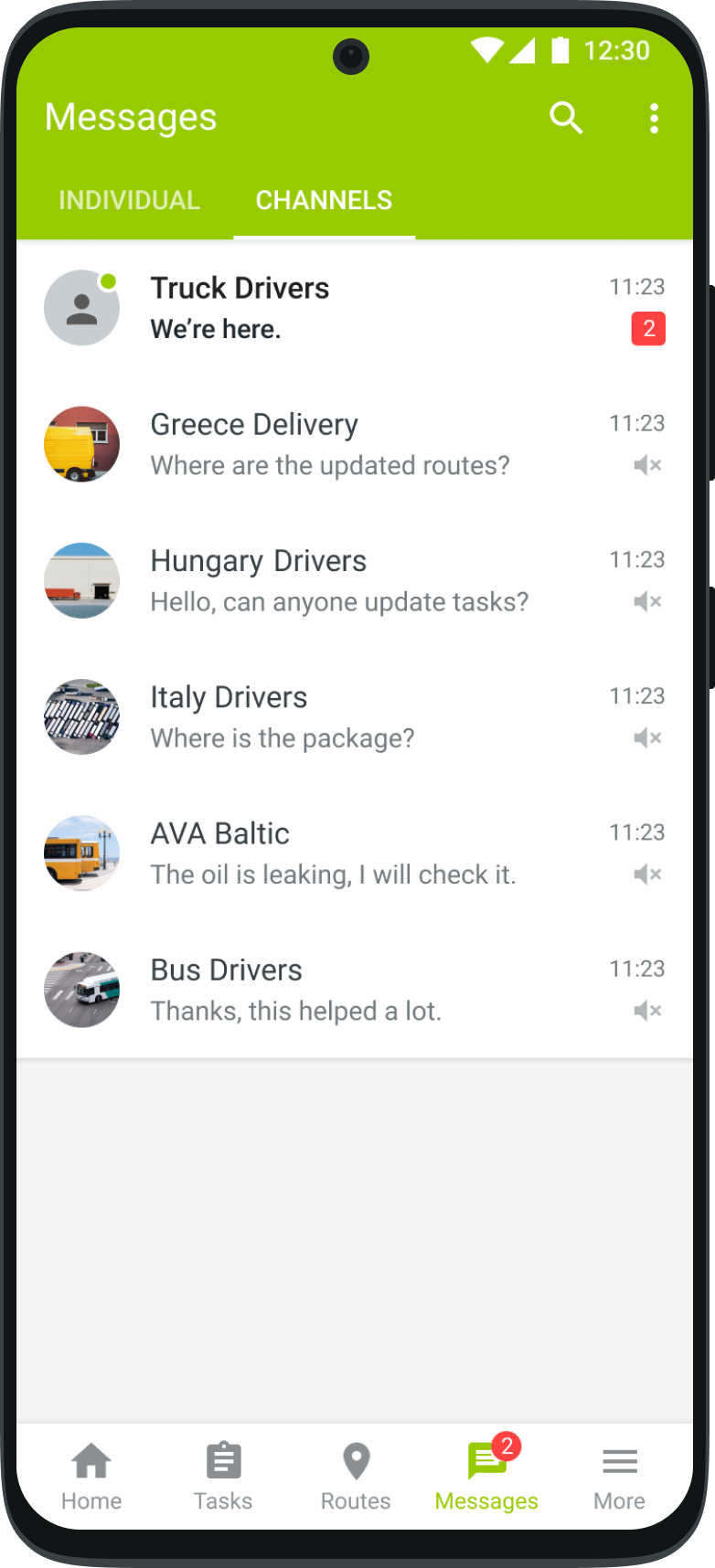Viewport: 715px width, 1568px height.
Task: Open the search icon in Messages
Action: 566,118
